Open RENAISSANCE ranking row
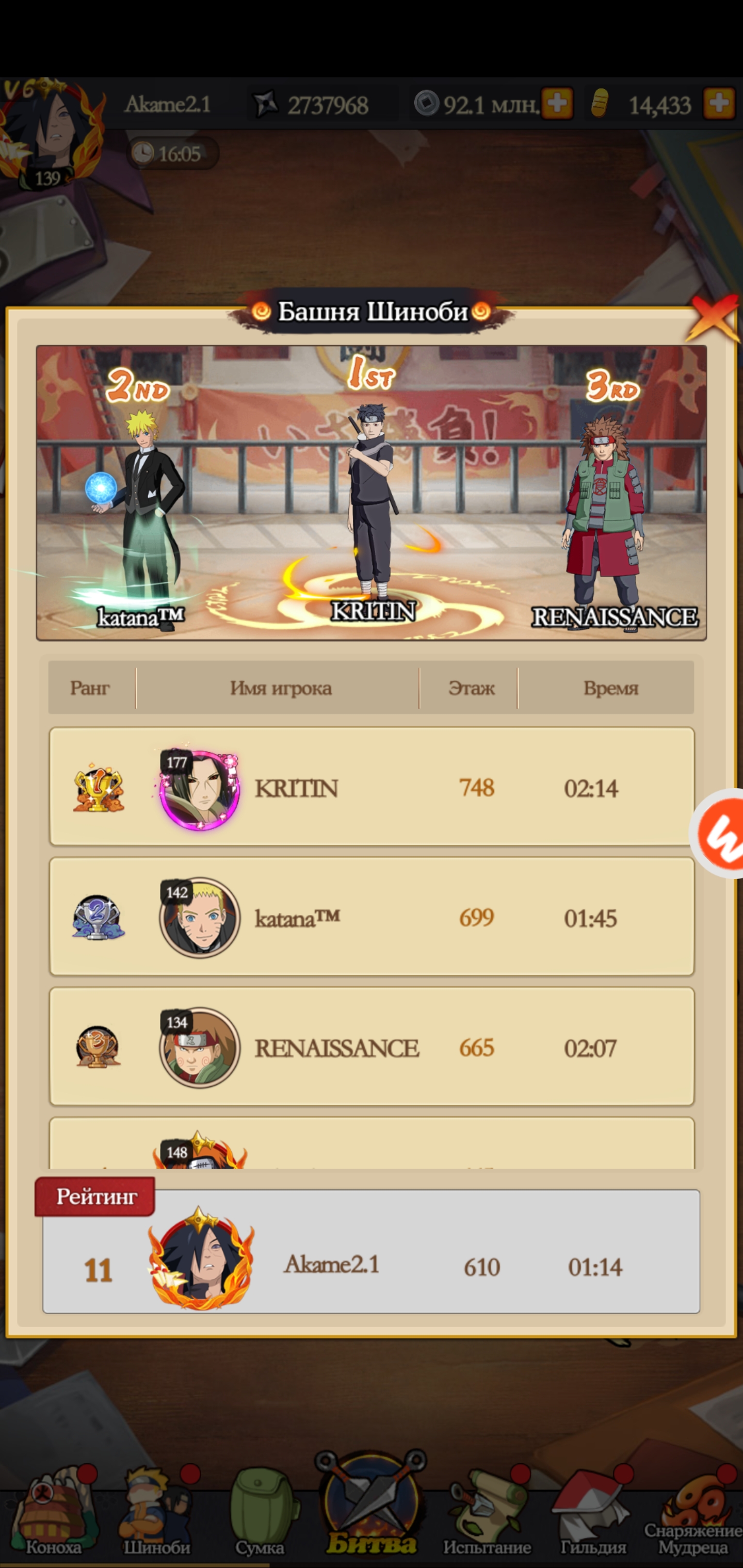The width and height of the screenshot is (743, 1568). pyautogui.click(x=372, y=1047)
